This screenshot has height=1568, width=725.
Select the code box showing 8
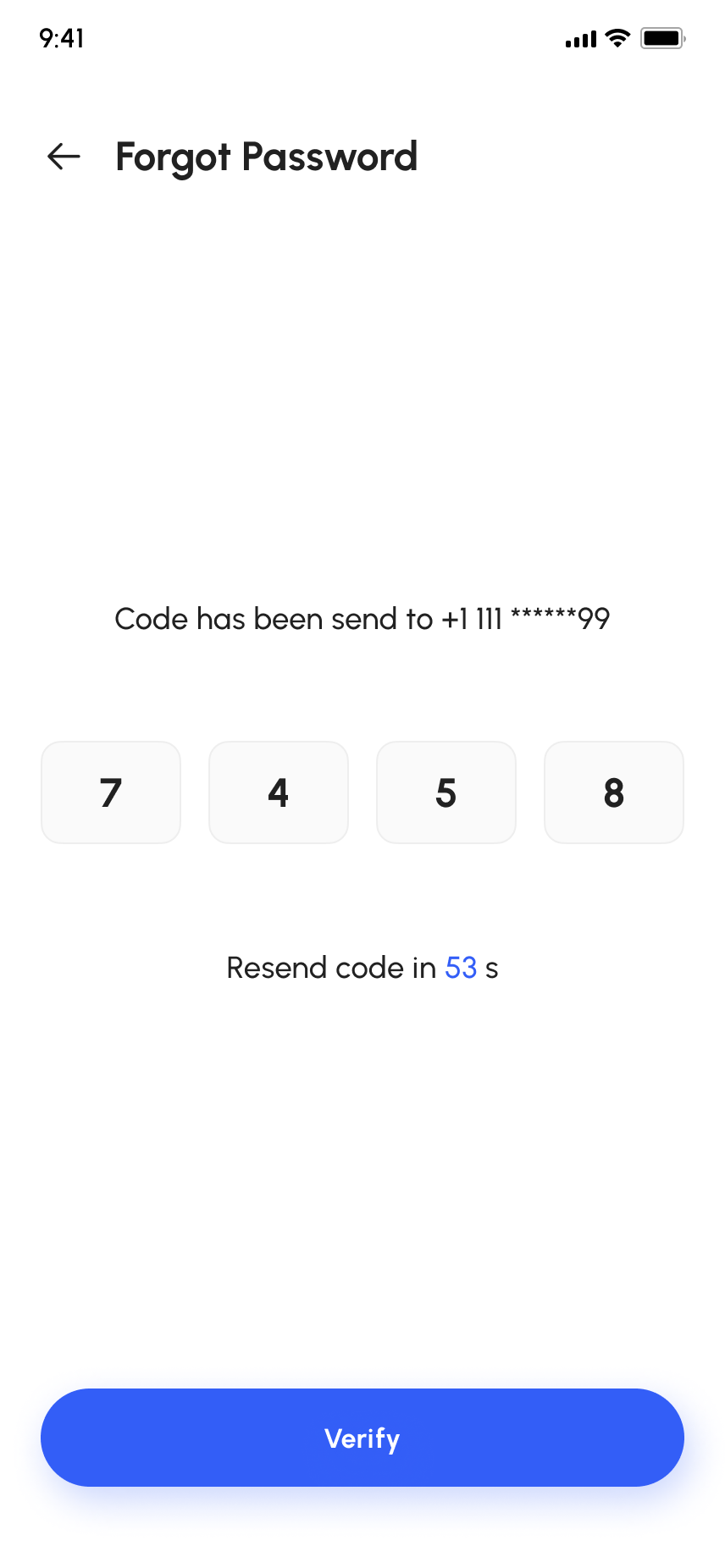(614, 792)
